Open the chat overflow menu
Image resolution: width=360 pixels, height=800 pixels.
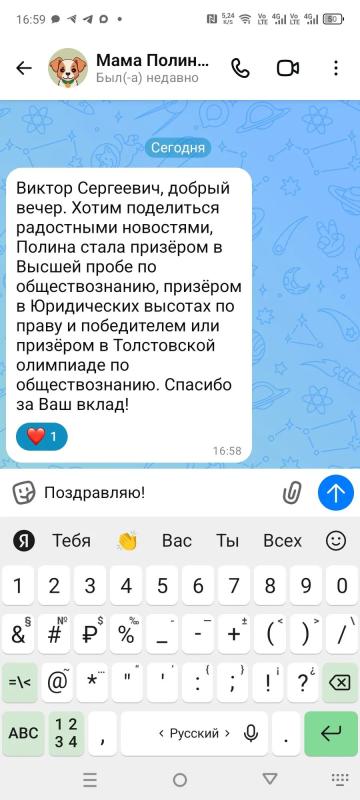coord(336,68)
